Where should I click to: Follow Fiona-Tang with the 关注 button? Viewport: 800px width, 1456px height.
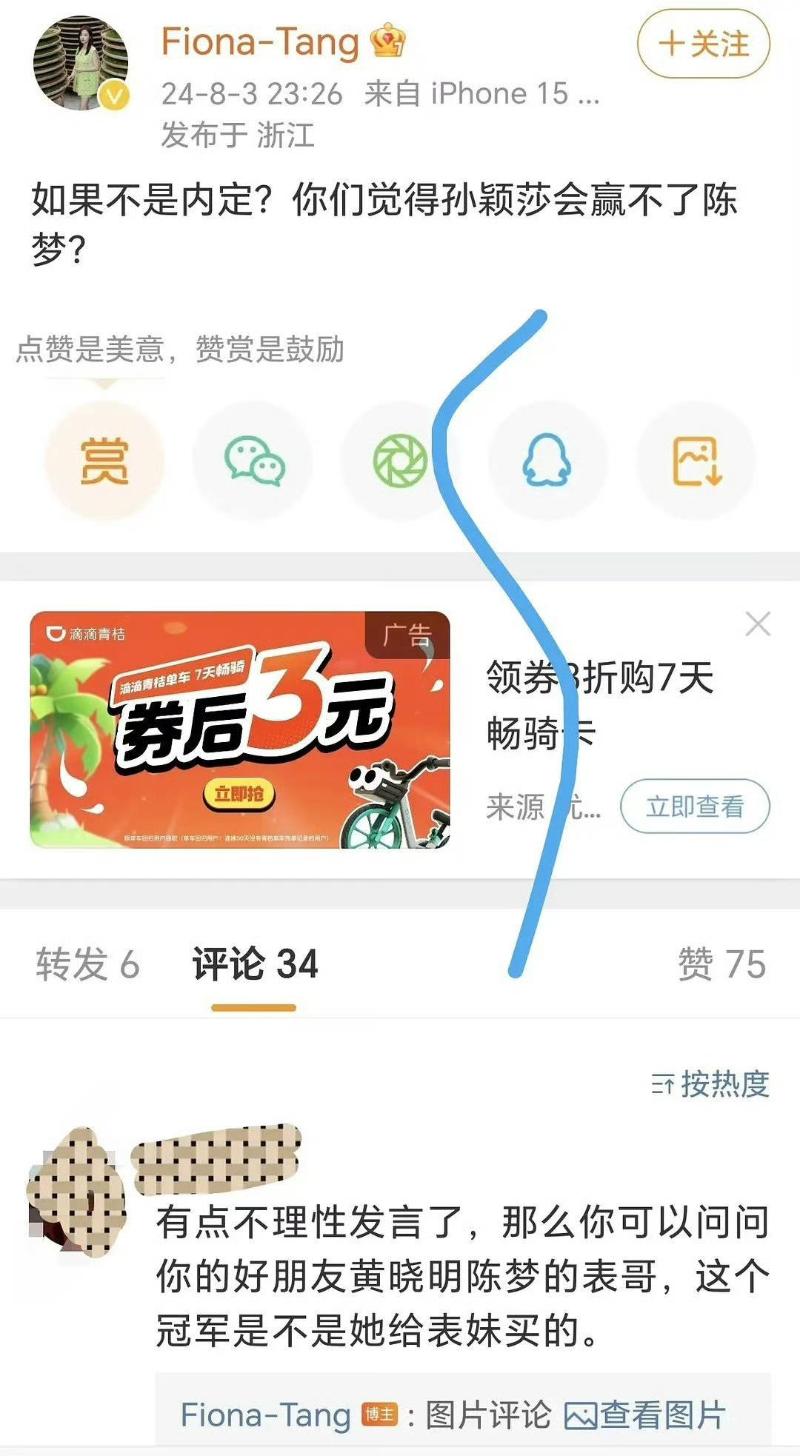tap(704, 44)
